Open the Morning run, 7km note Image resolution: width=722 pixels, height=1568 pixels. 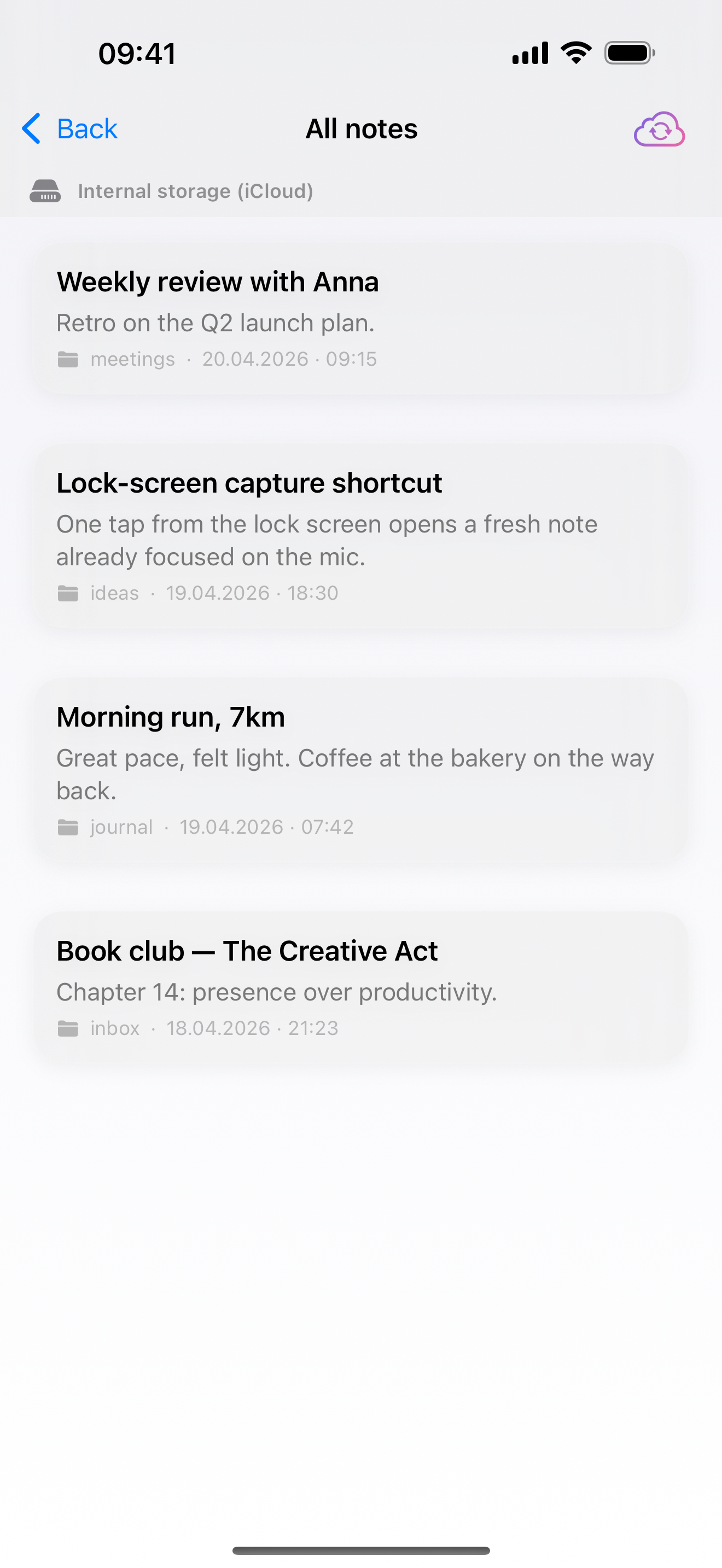361,769
